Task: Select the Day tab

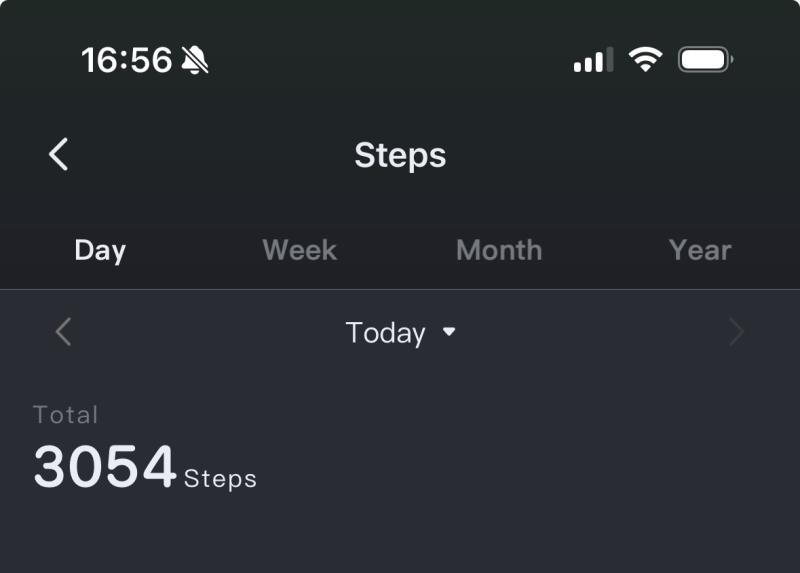Action: (x=100, y=250)
